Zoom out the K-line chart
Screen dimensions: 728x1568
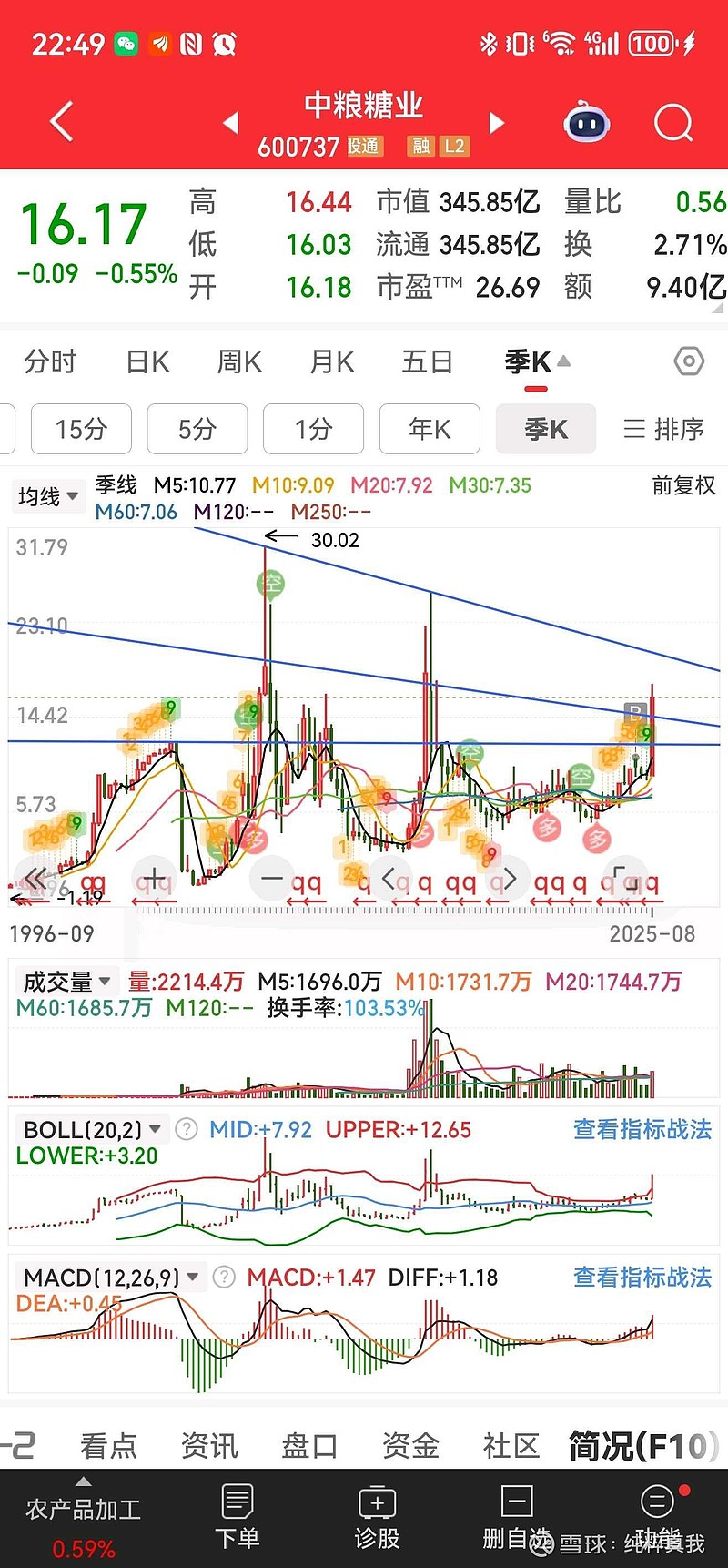coord(271,879)
